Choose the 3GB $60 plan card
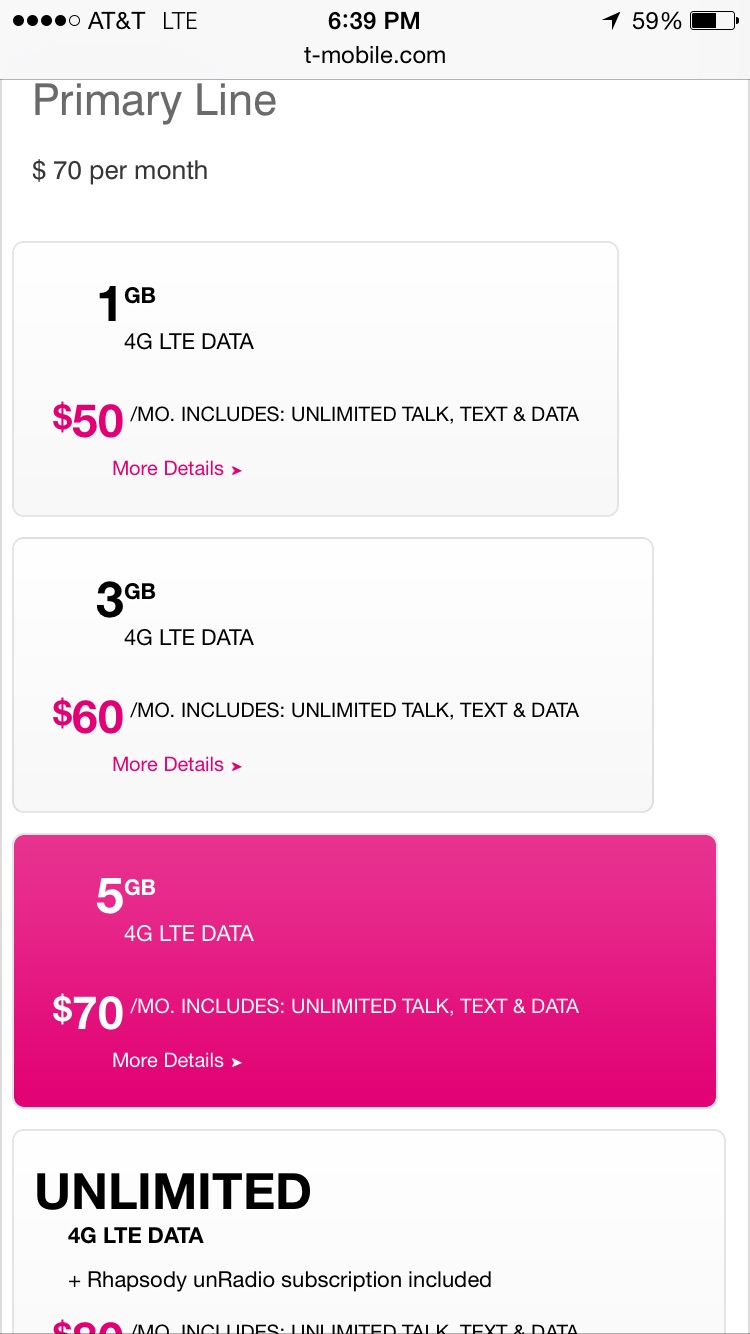Image resolution: width=750 pixels, height=1334 pixels. (x=333, y=675)
